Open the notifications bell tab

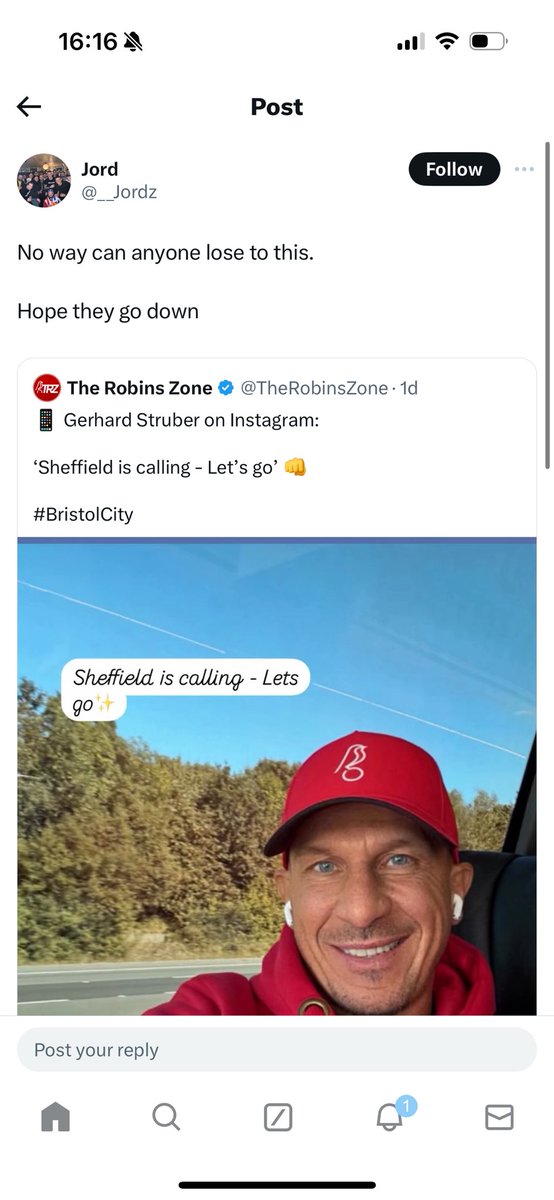click(390, 1116)
